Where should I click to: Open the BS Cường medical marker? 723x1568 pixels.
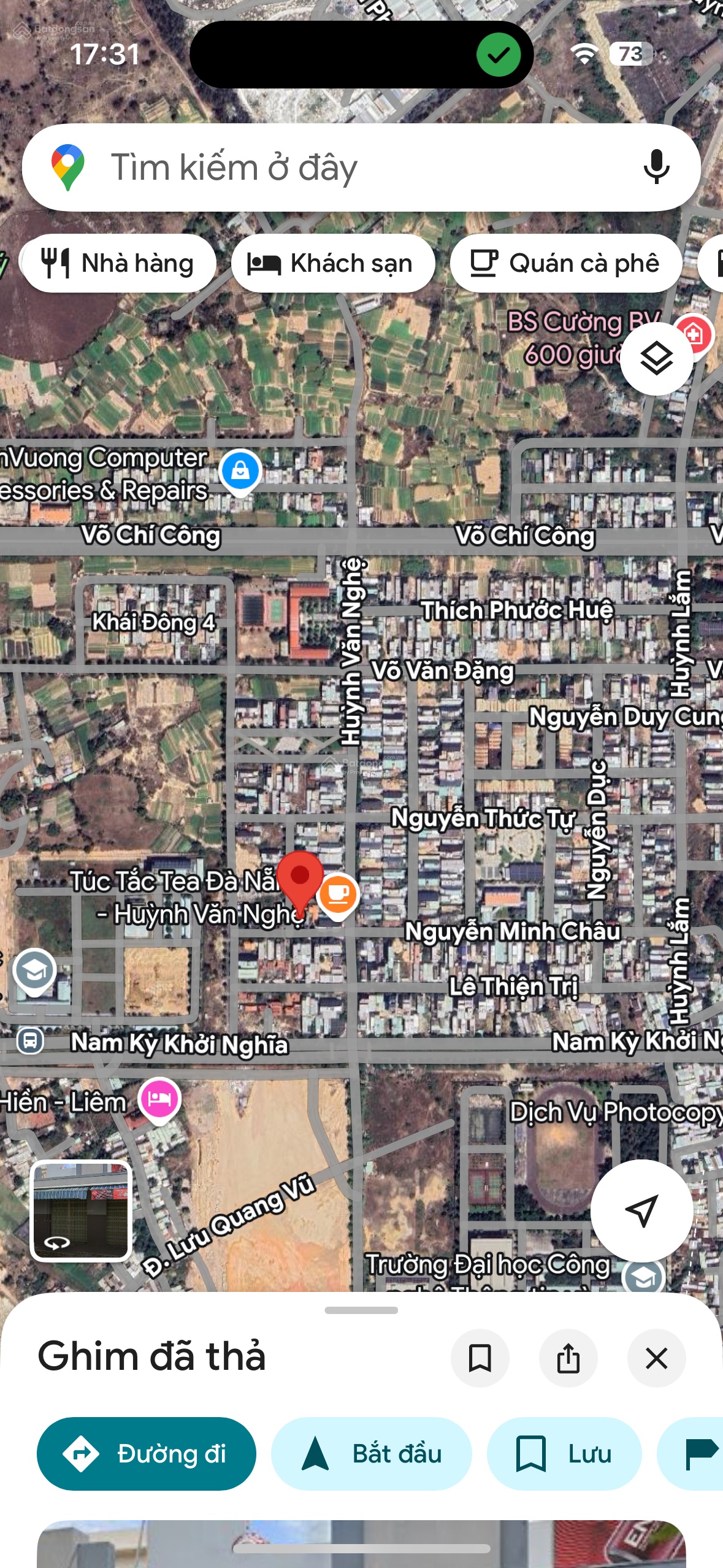[694, 334]
